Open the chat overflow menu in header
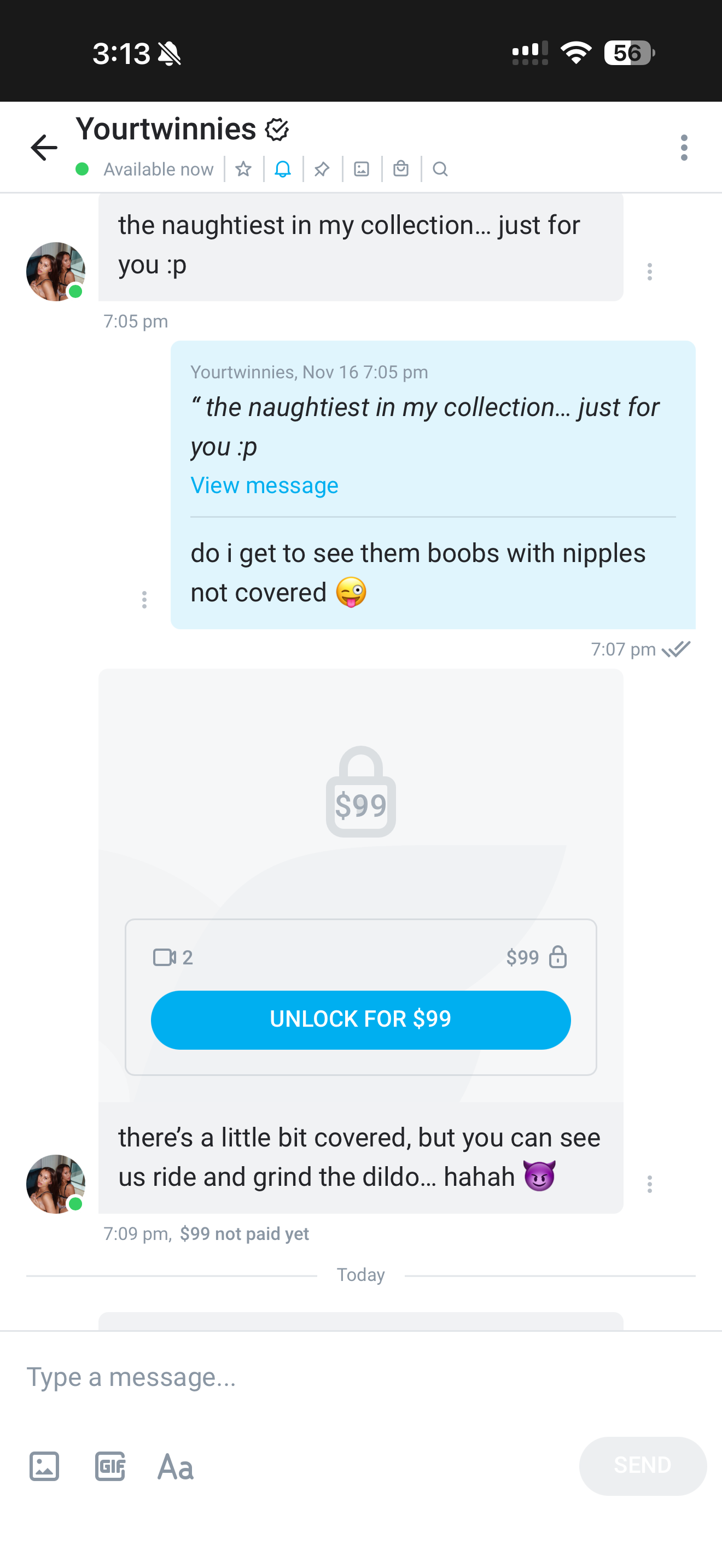722x1568 pixels. [684, 148]
